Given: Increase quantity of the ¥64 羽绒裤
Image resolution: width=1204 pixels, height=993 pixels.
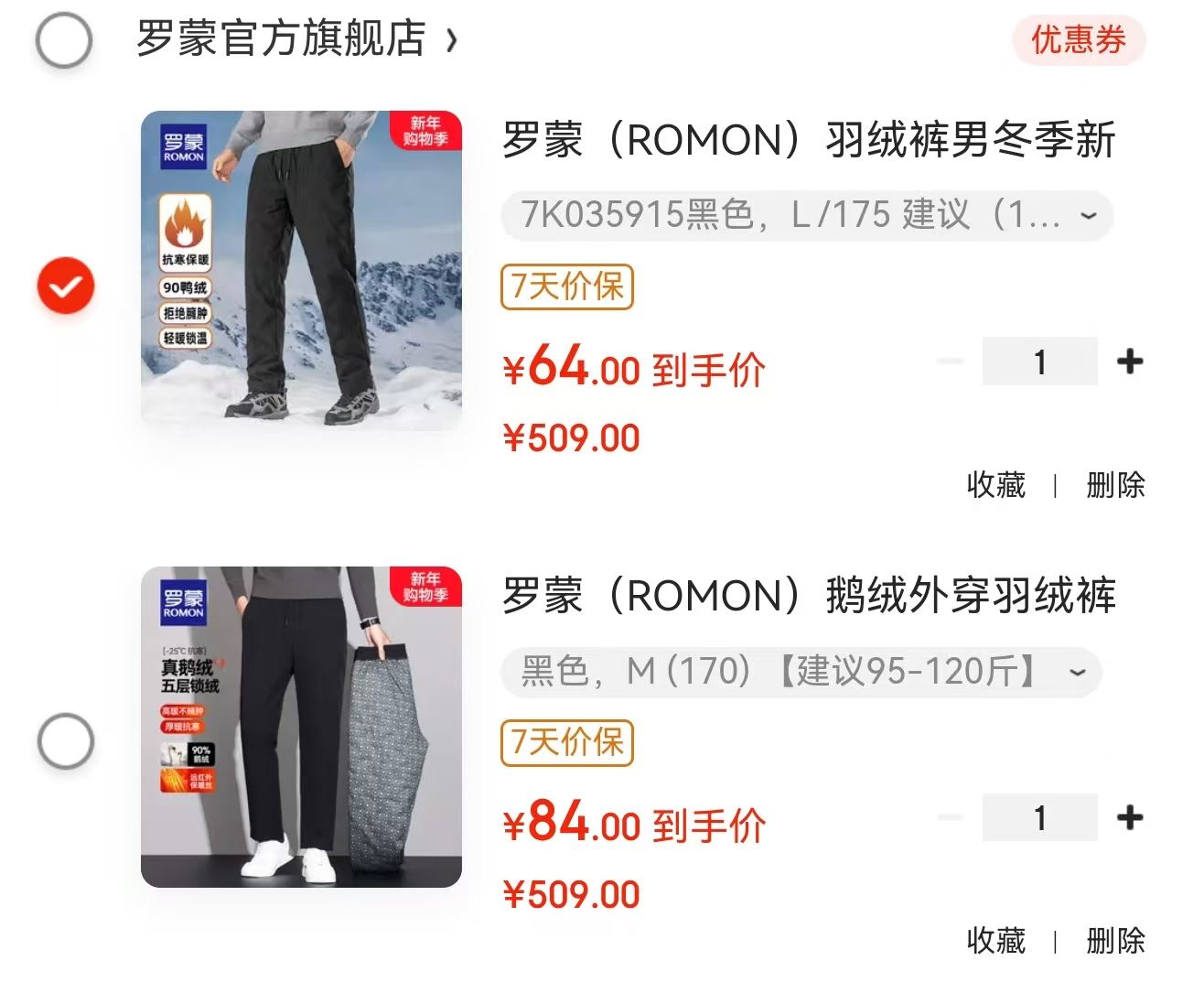Looking at the screenshot, I should coord(1130,362).
